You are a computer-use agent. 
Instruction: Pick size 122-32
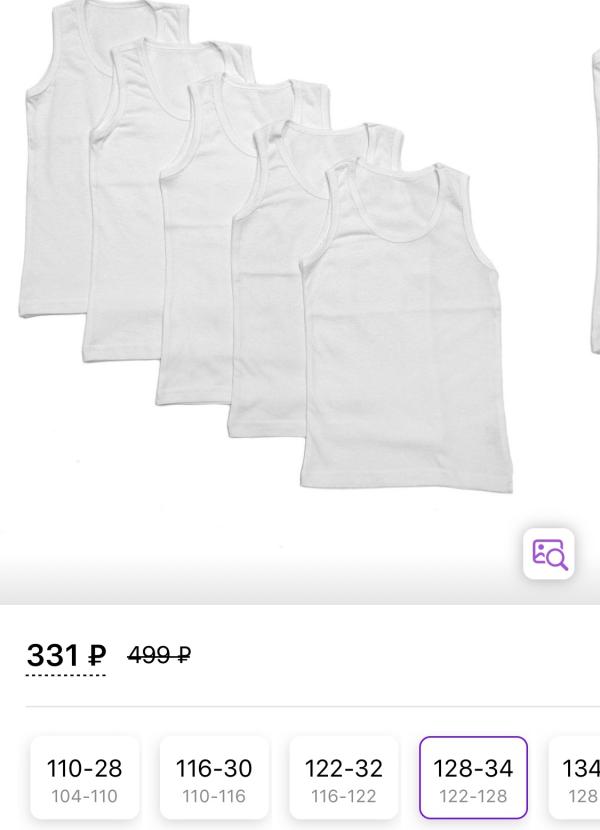344,780
